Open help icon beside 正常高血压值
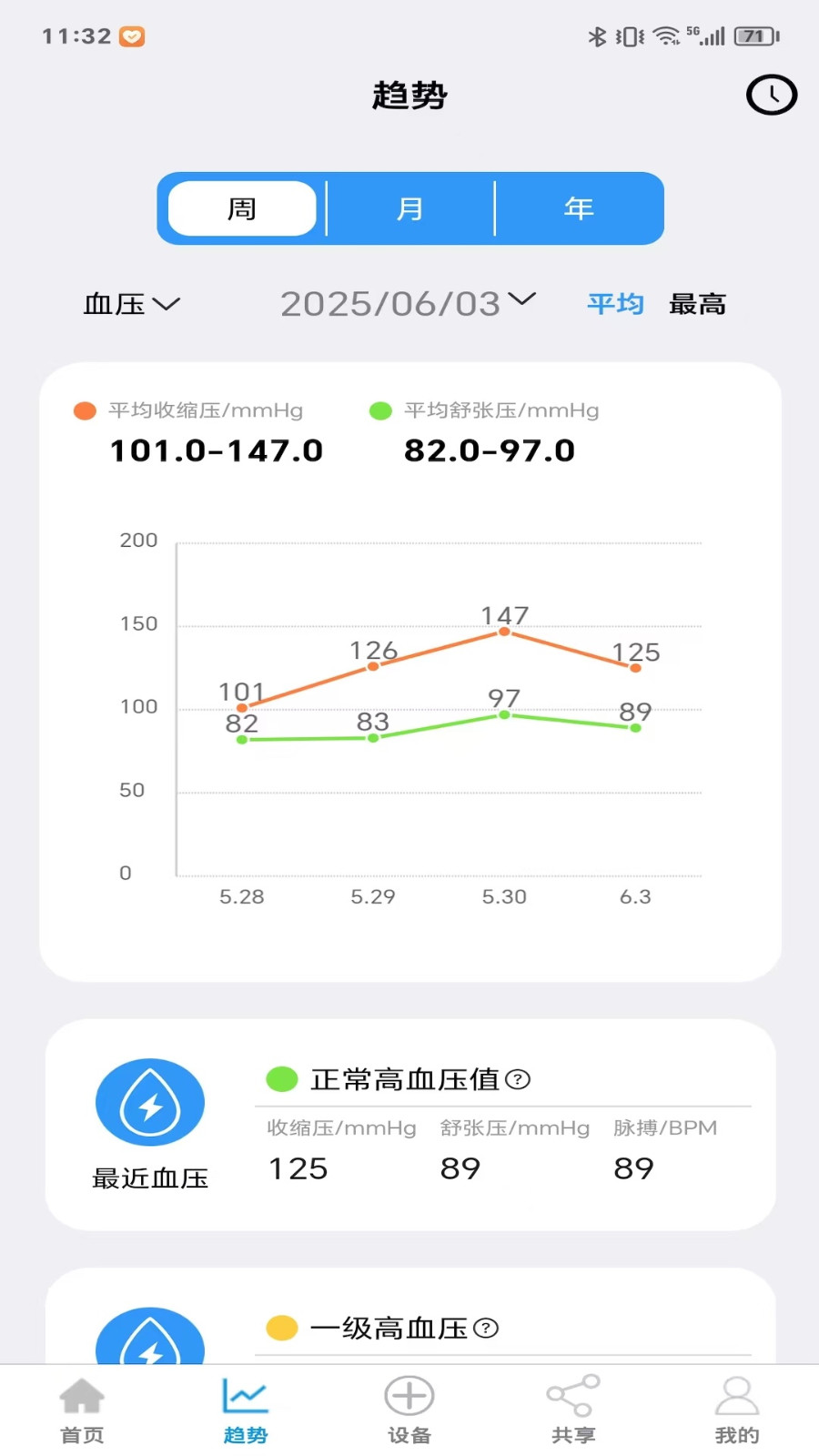 coord(518,1079)
